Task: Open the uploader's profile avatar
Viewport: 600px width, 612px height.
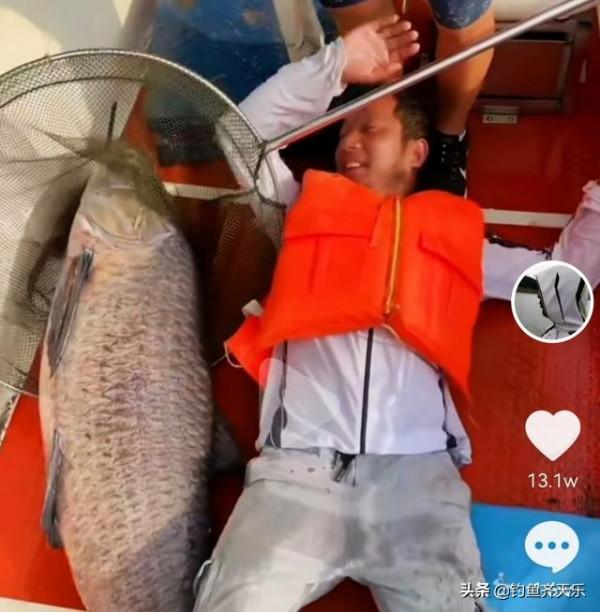Action: coord(552,301)
